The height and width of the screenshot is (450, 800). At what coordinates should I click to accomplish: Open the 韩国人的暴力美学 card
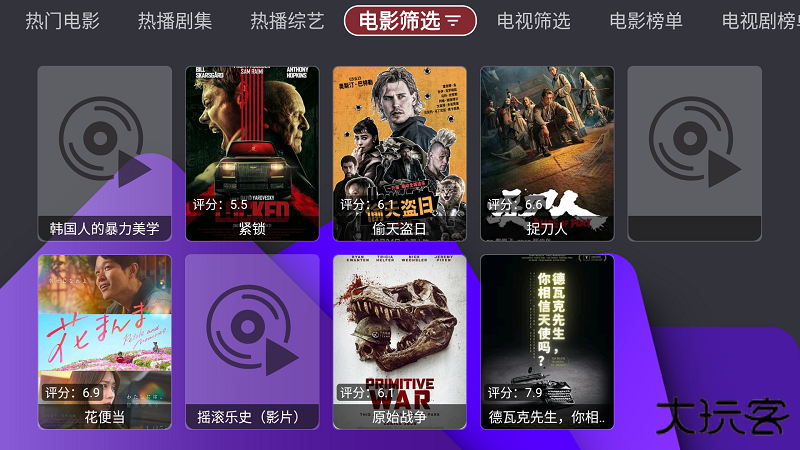(x=104, y=153)
